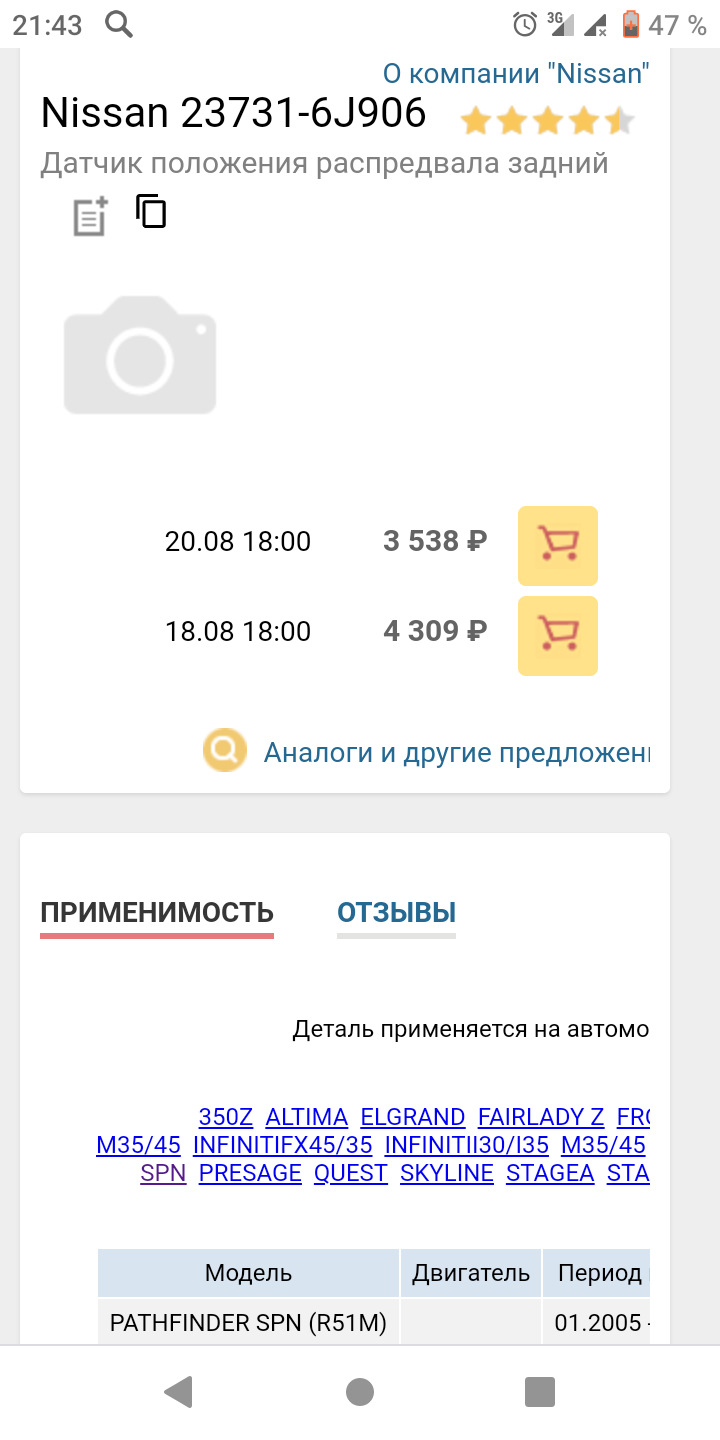This screenshot has width=720, height=1440.
Task: Tap the system home button
Action: click(360, 1392)
